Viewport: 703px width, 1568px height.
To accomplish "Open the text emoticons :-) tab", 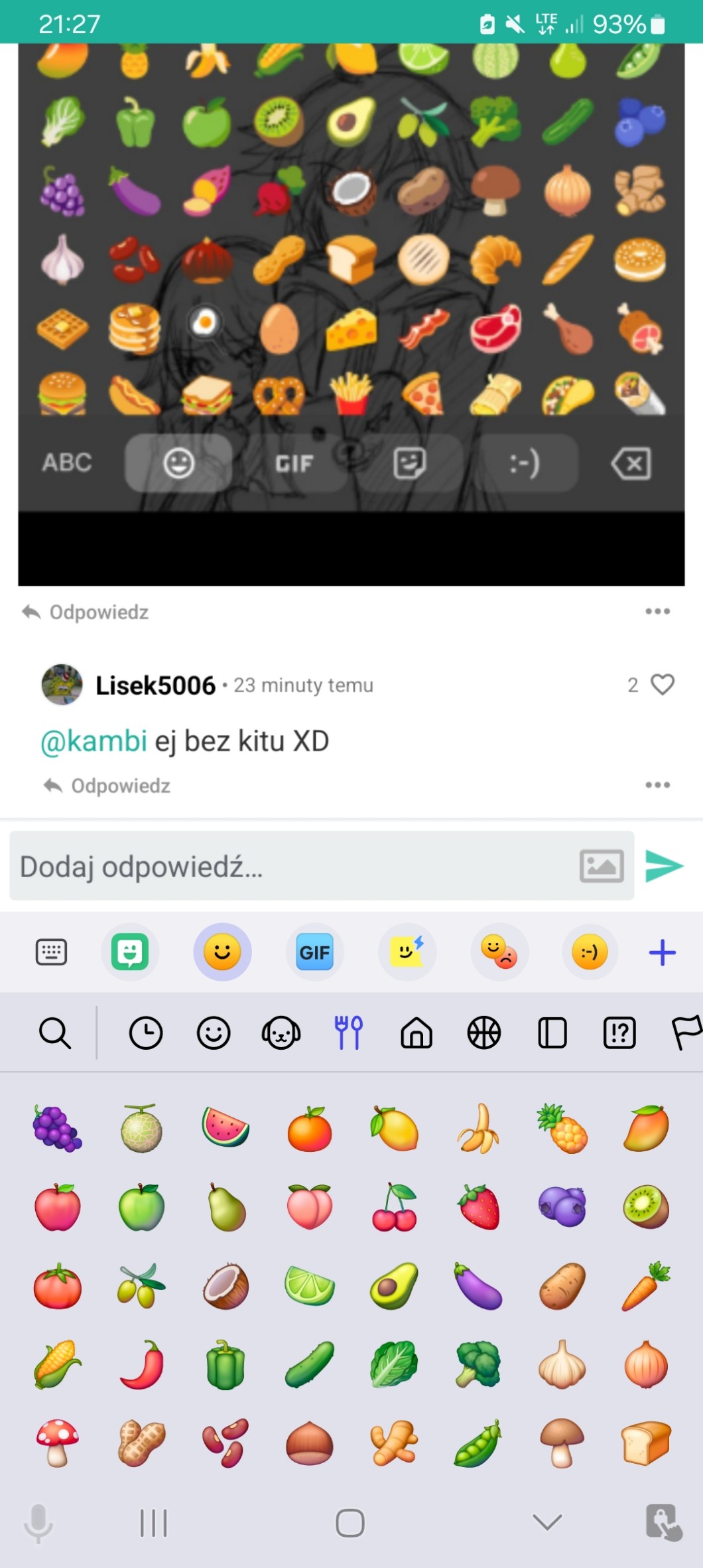I will (589, 952).
